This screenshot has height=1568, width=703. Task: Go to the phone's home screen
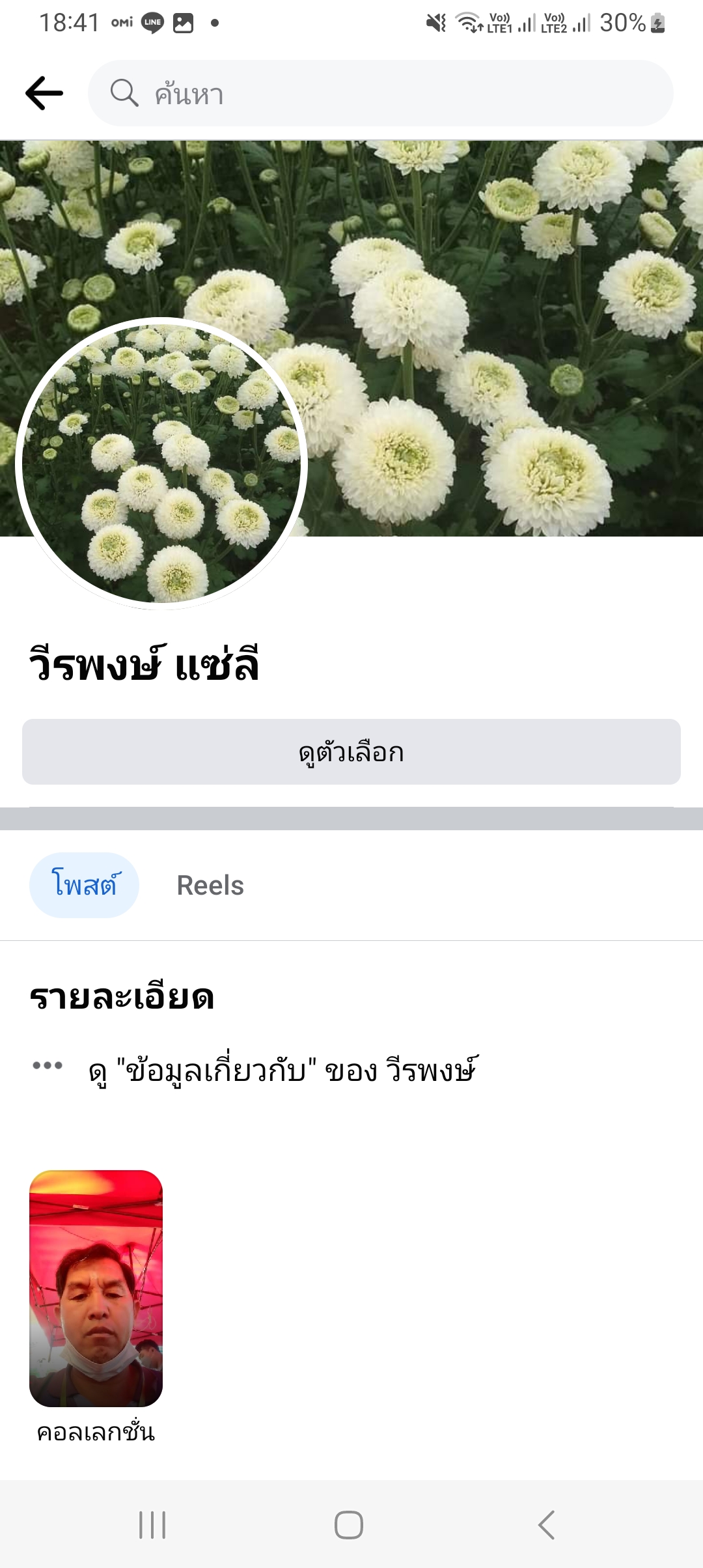point(349,1525)
